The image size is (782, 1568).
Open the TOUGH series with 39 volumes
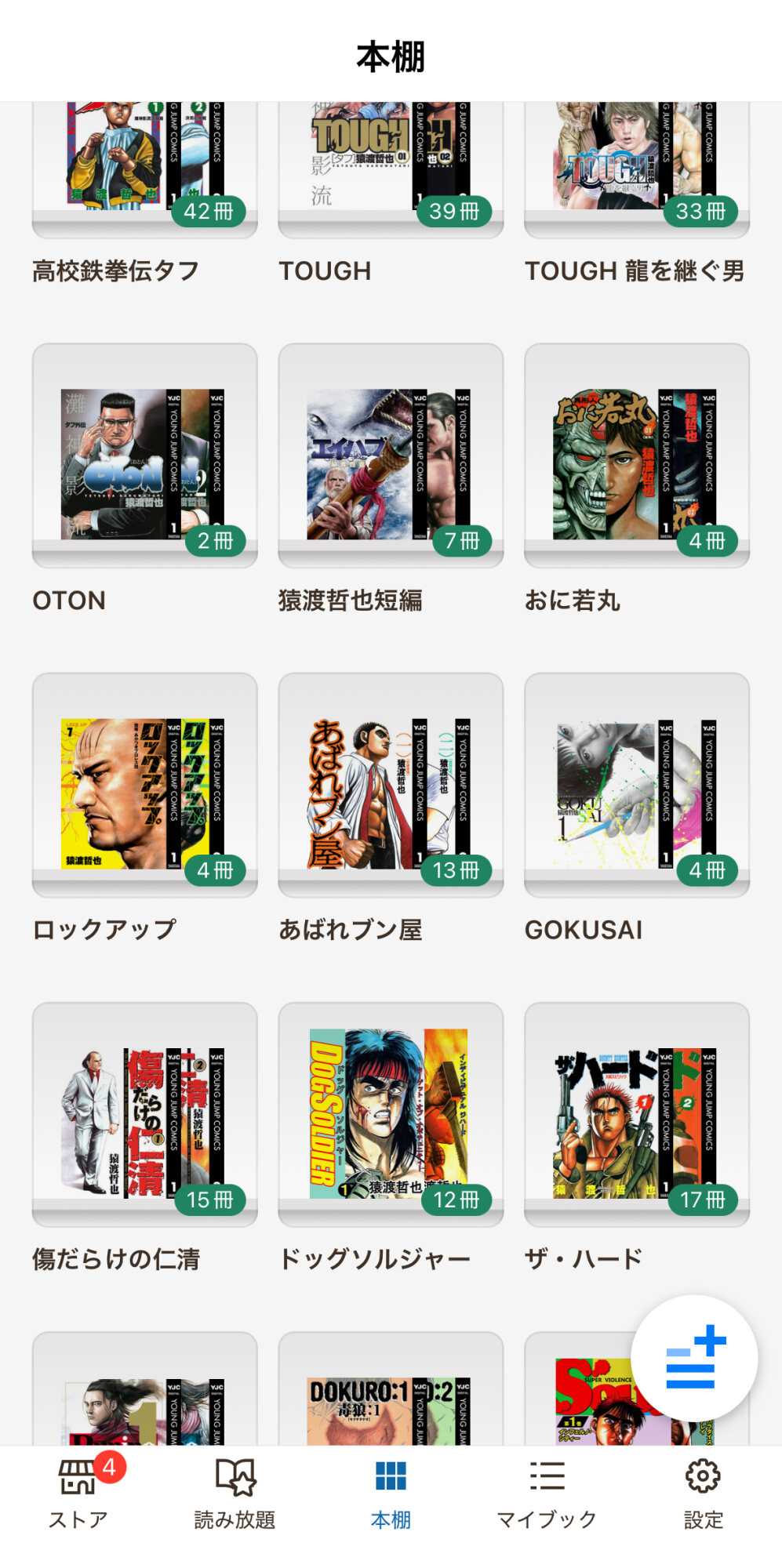tap(391, 170)
